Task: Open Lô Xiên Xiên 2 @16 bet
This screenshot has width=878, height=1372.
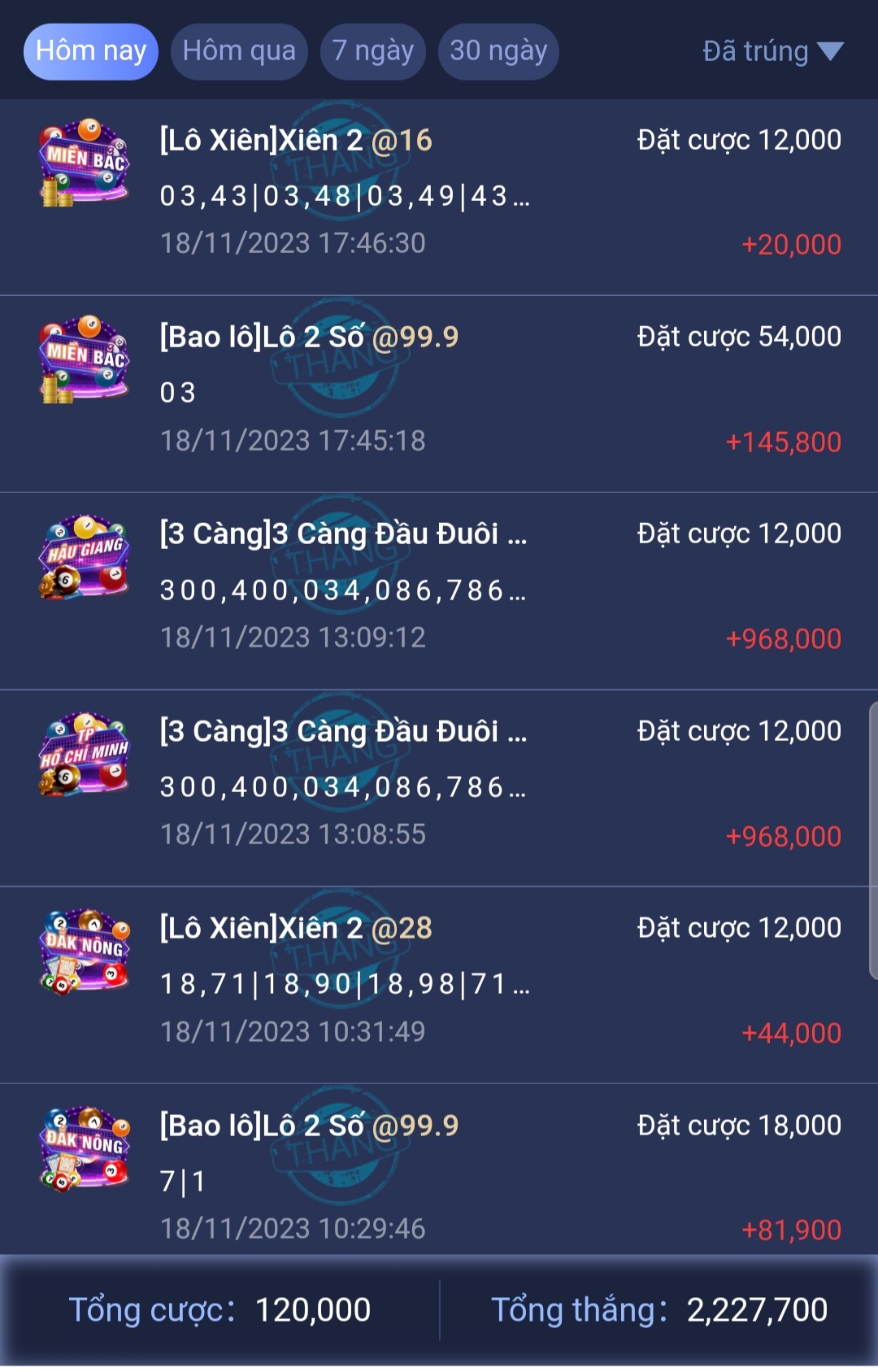Action: tap(439, 197)
